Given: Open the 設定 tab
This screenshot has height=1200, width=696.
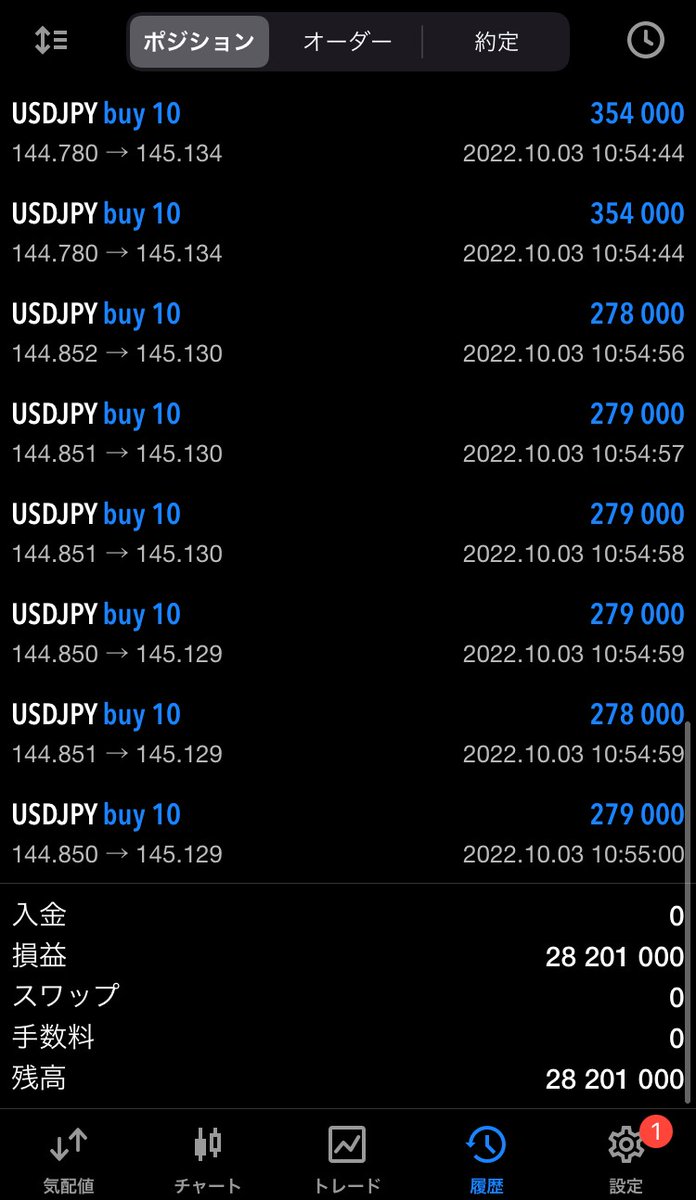Looking at the screenshot, I should [626, 1158].
